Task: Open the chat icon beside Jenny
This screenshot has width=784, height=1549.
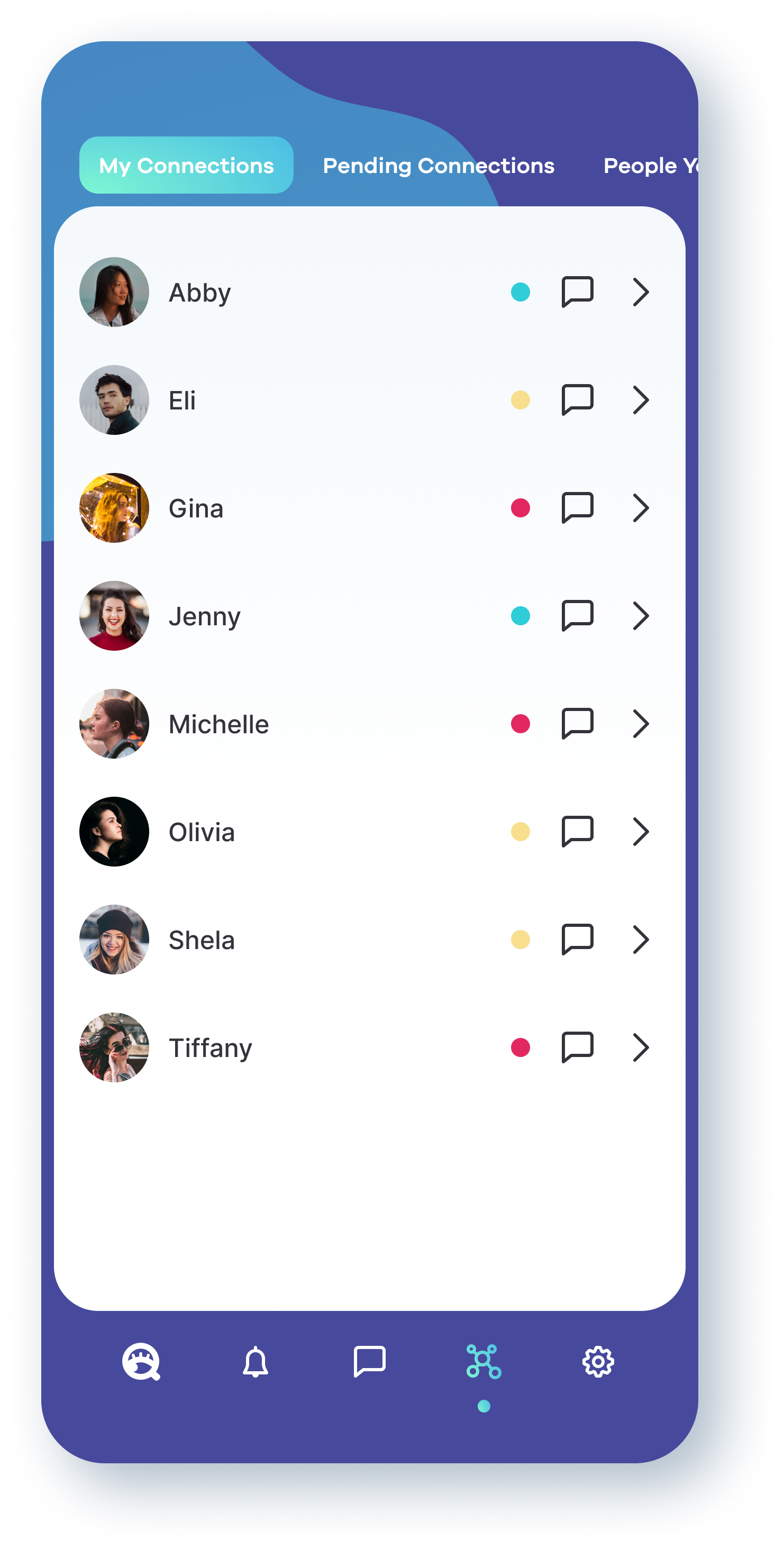Action: [x=577, y=616]
